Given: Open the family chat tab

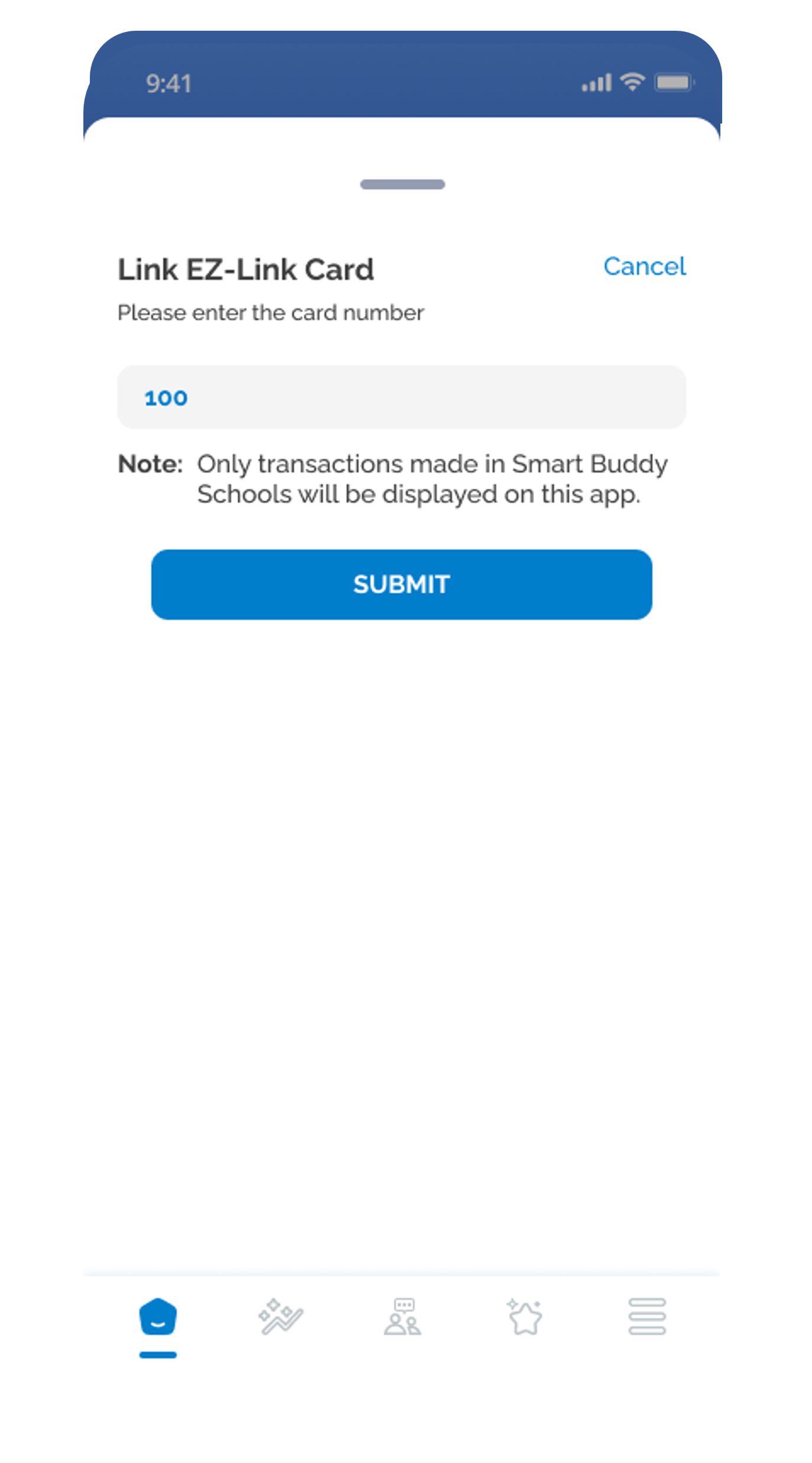Looking at the screenshot, I should click(x=403, y=1317).
